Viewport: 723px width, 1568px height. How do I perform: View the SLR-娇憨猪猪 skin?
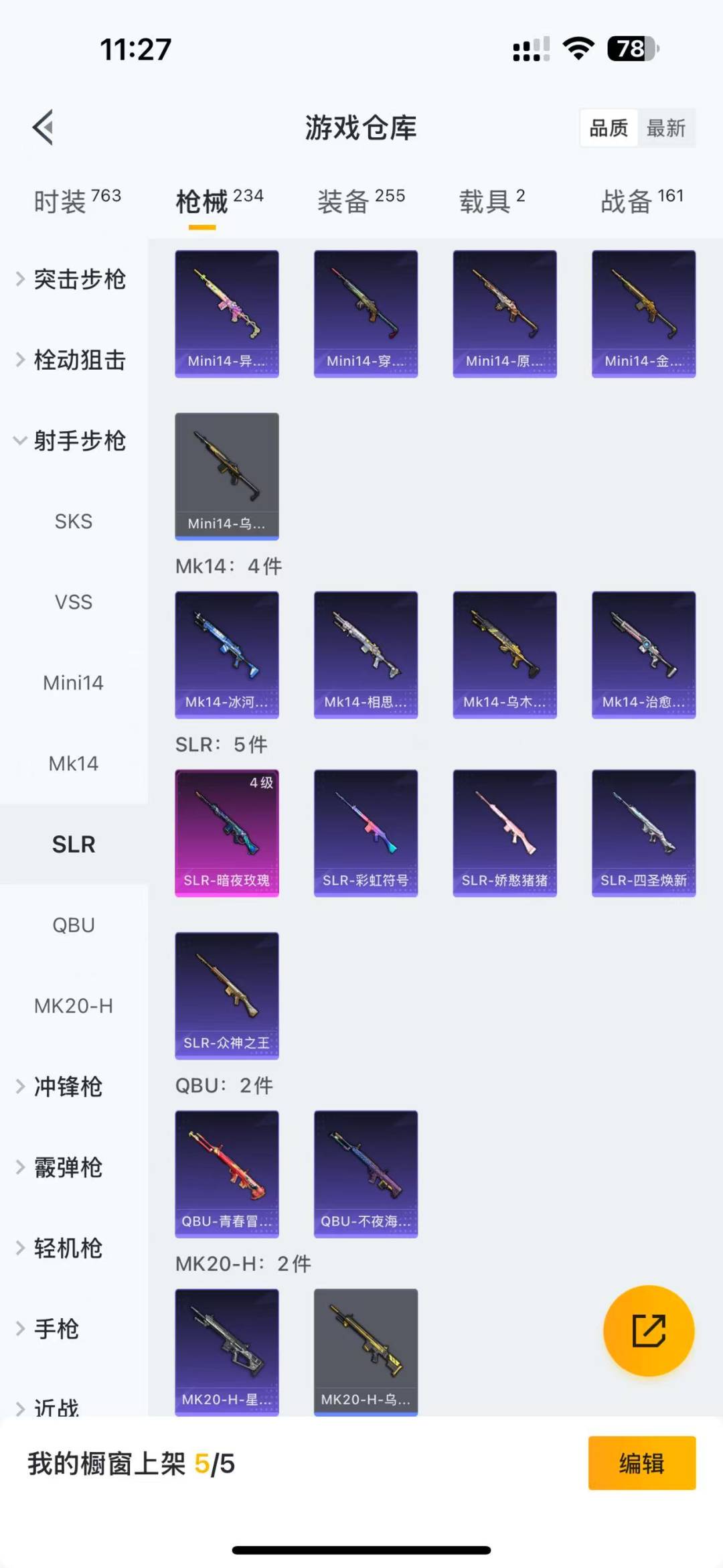tap(505, 833)
